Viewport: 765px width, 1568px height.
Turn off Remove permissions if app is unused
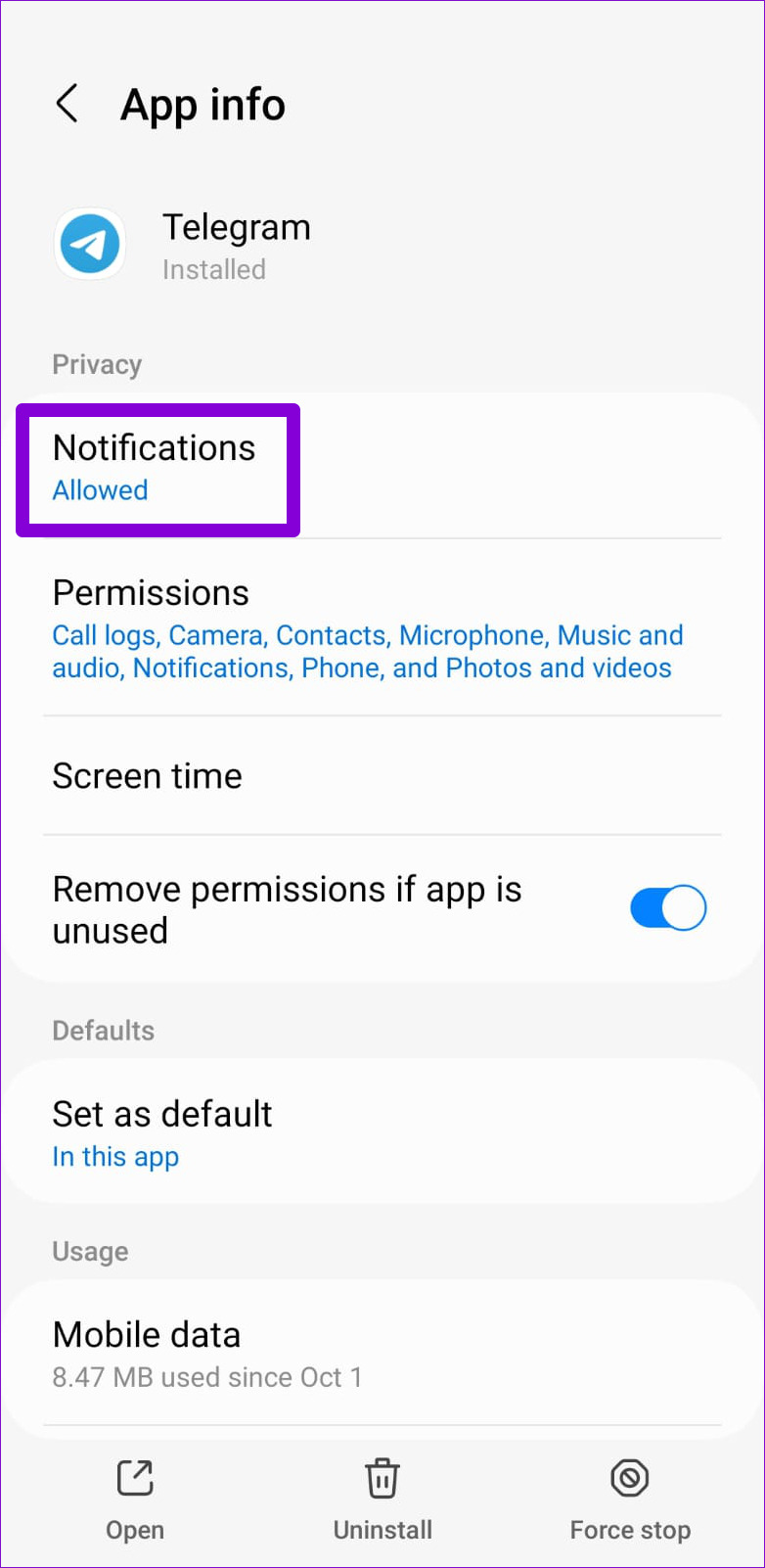click(x=668, y=908)
